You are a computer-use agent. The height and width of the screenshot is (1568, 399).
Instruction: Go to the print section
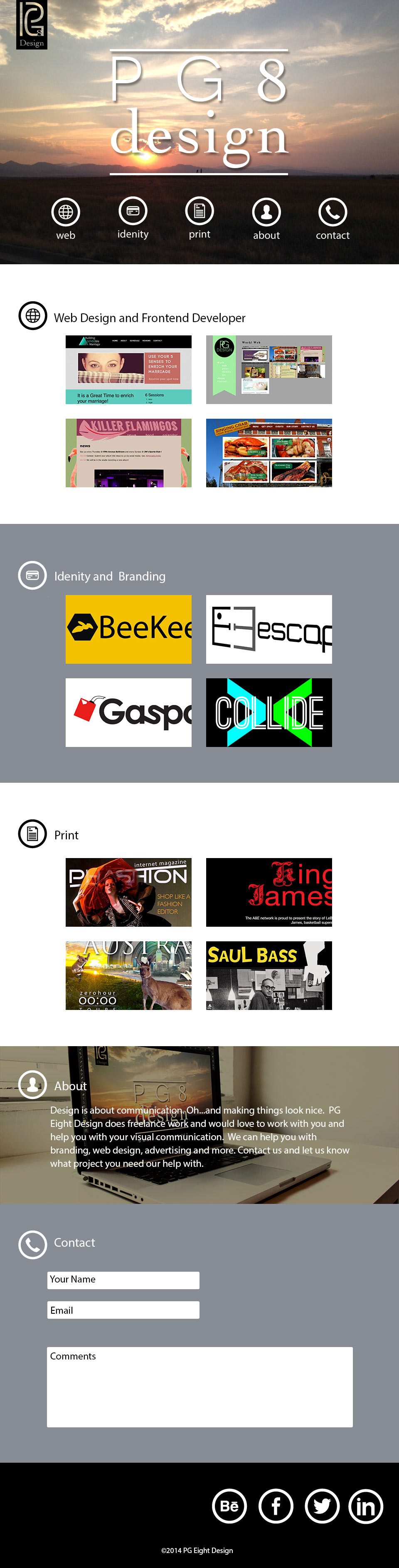point(199,211)
